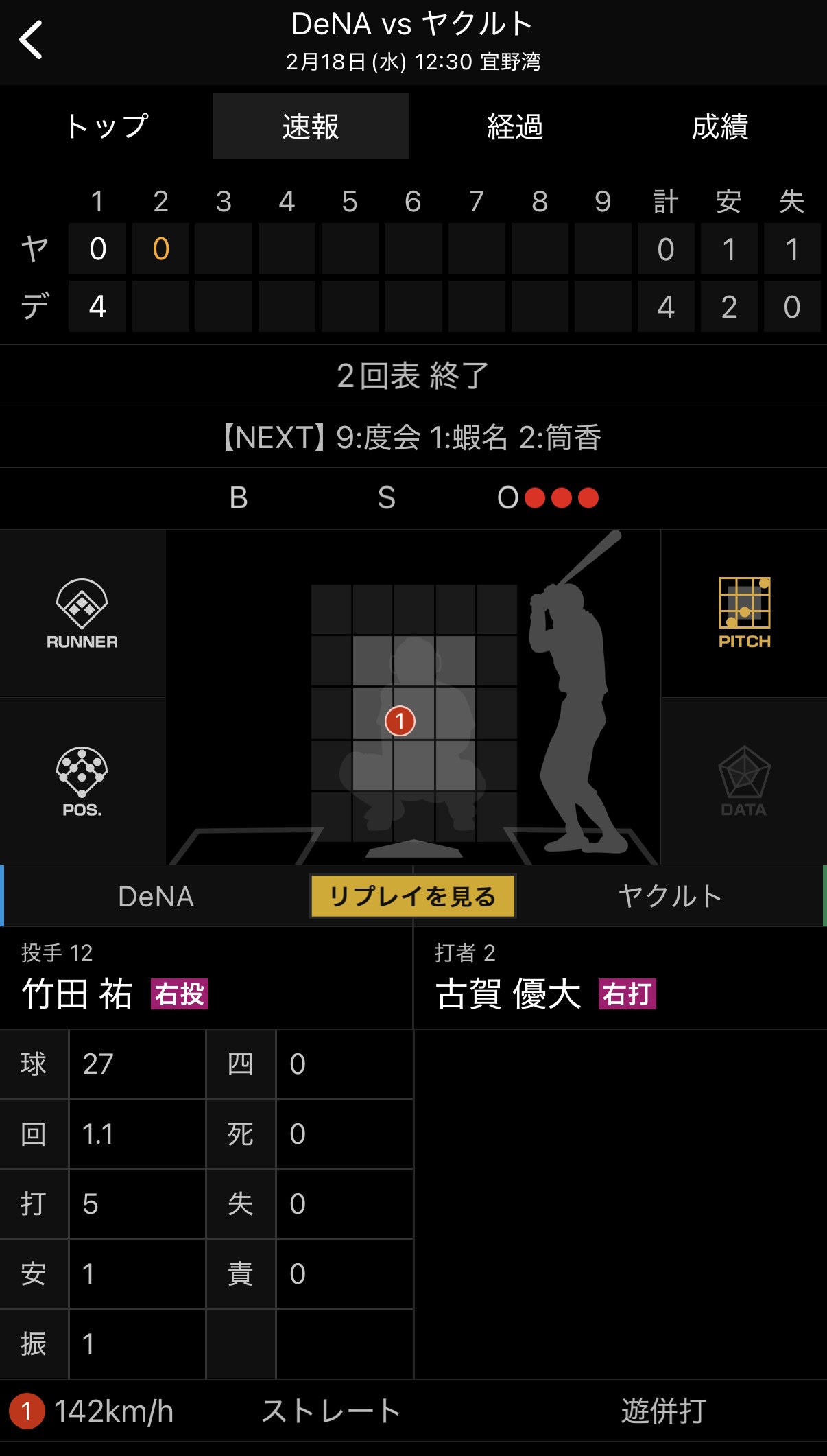Show the POS. fielding view
827x1456 pixels.
82,782
